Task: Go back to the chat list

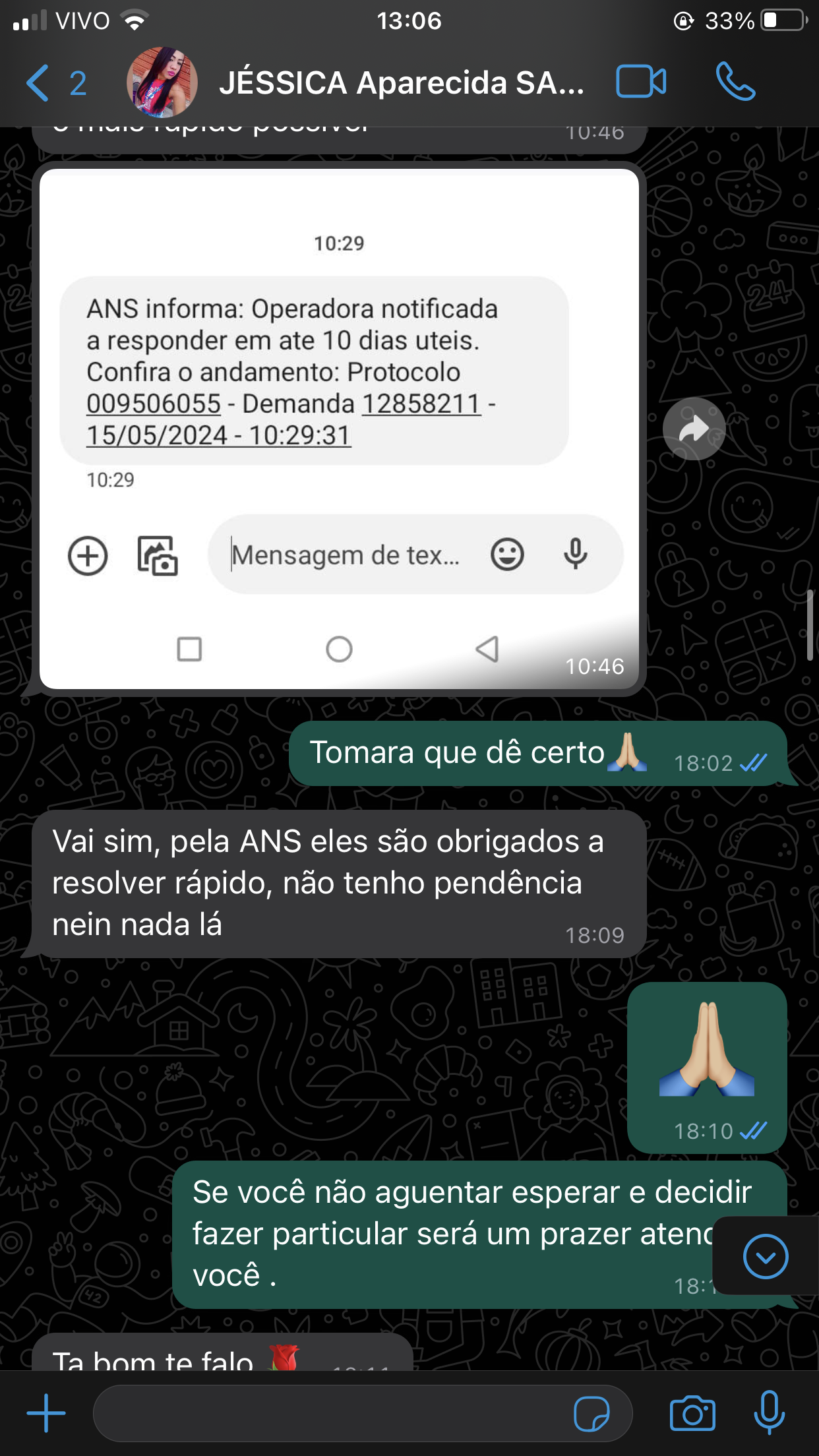Action: (40, 83)
